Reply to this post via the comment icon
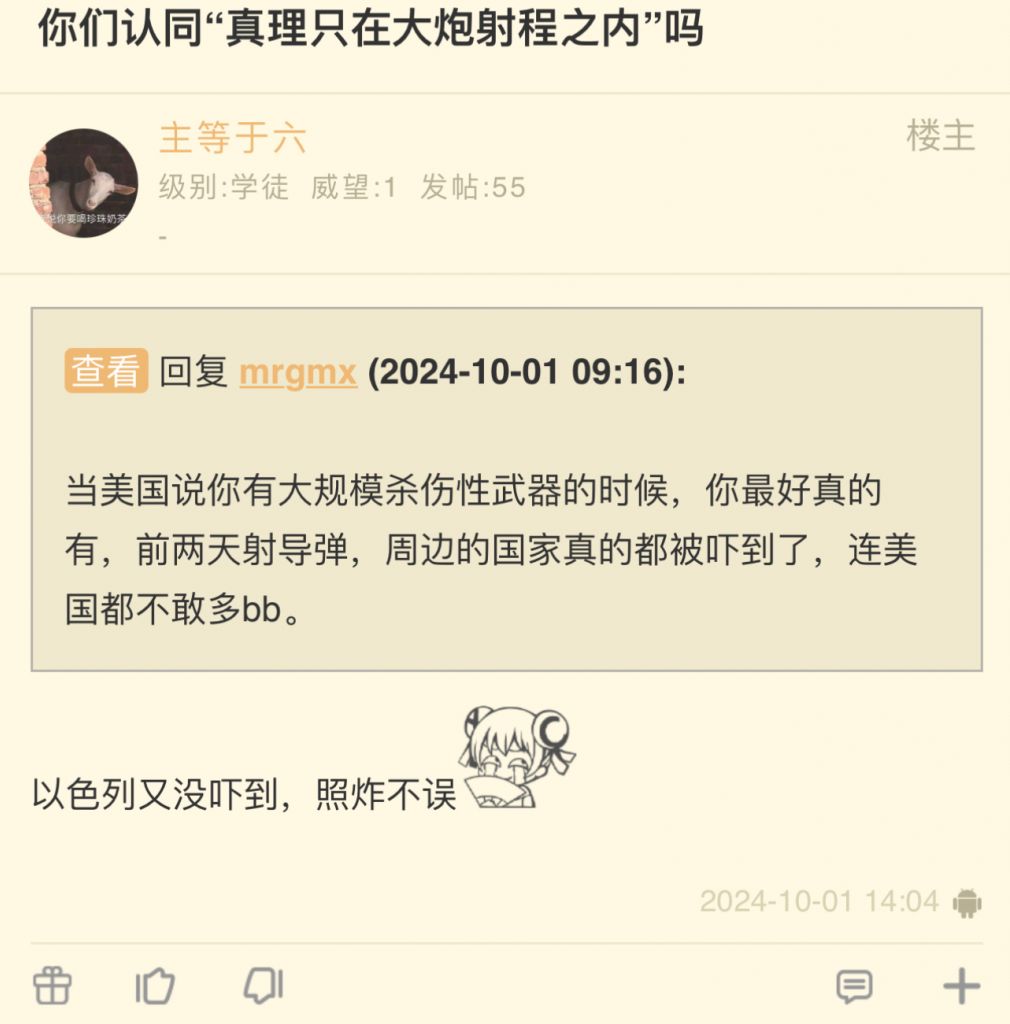 tap(854, 987)
